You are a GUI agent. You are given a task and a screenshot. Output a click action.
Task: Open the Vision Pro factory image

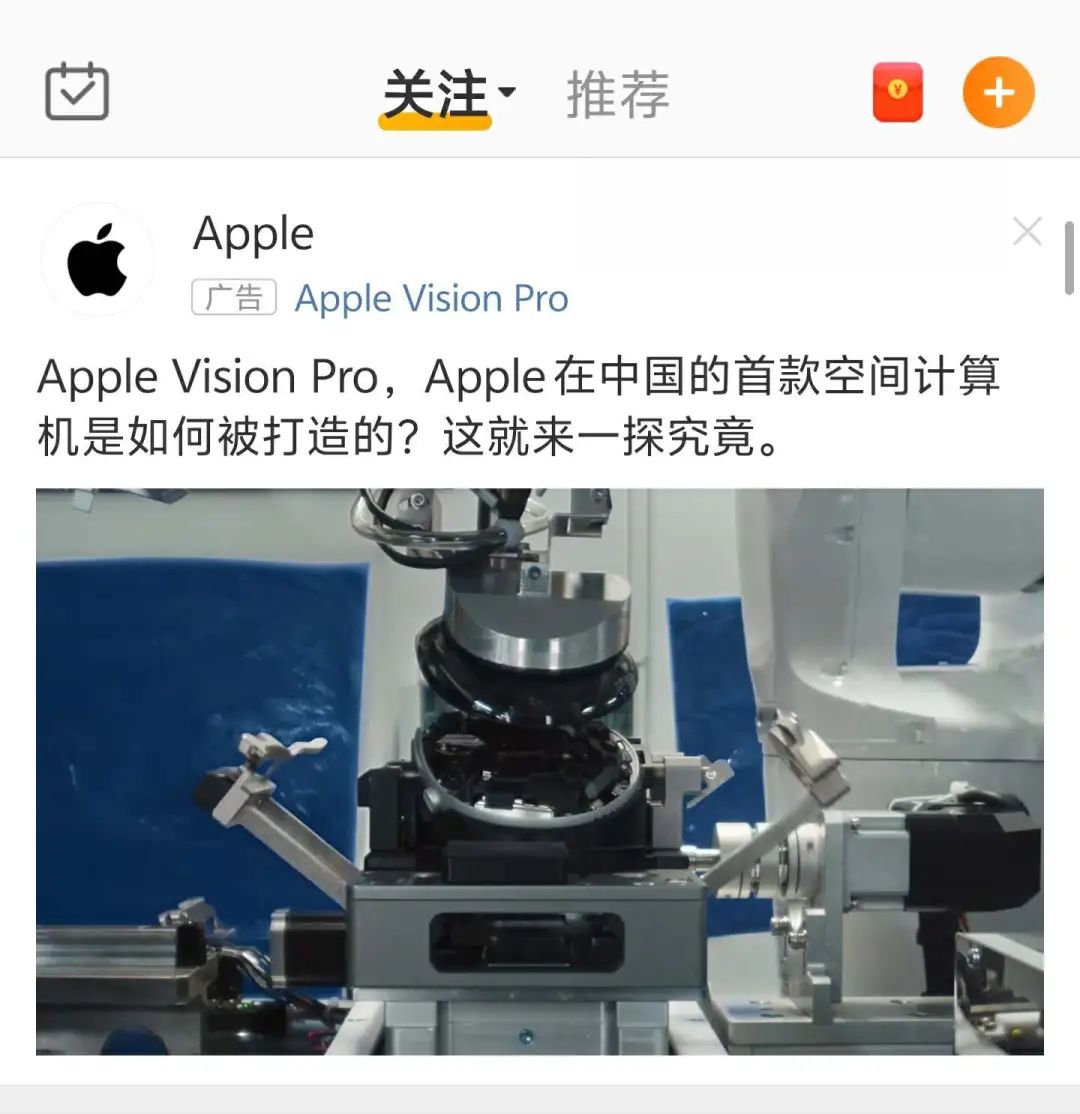click(540, 770)
